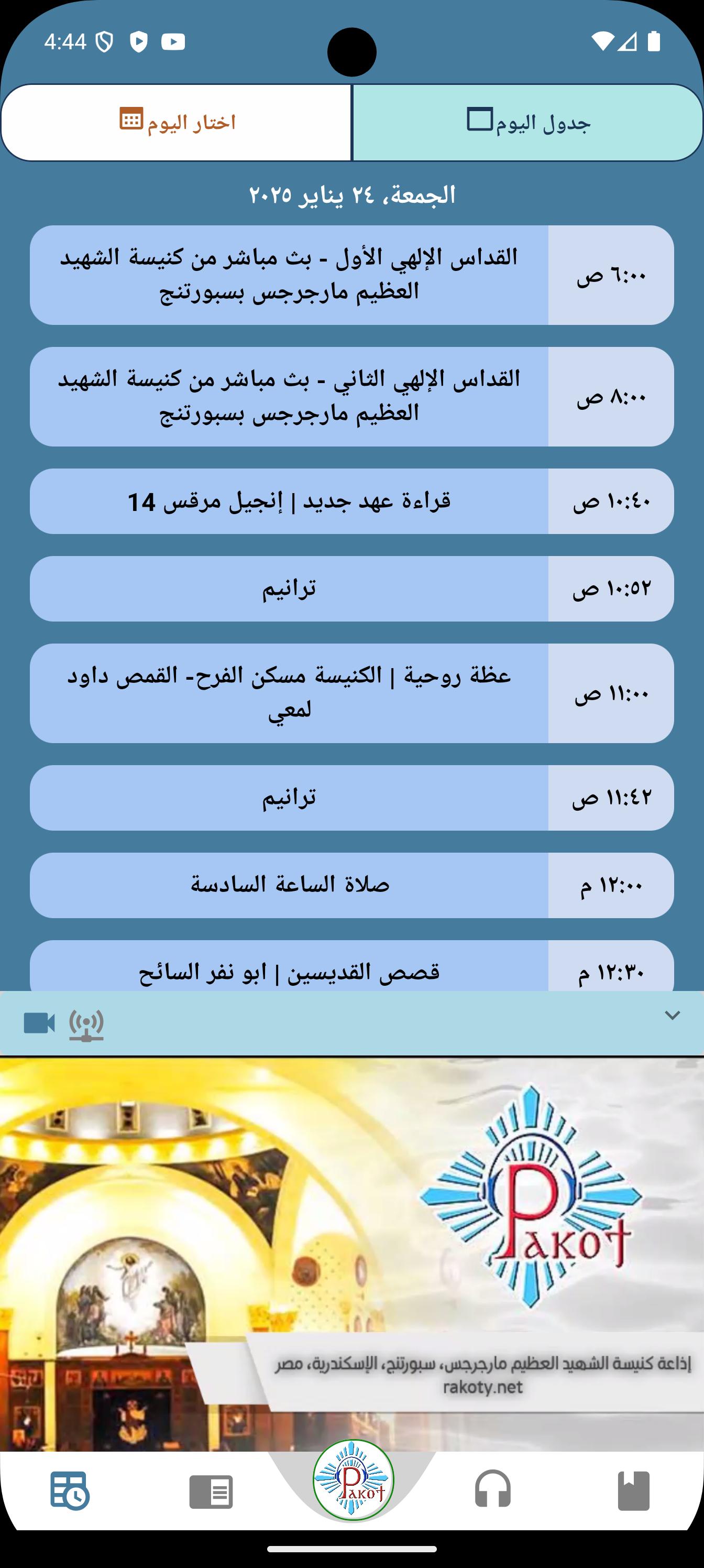704x1568 pixels.
Task: Tap the central Rakoty logo button
Action: [353, 1480]
